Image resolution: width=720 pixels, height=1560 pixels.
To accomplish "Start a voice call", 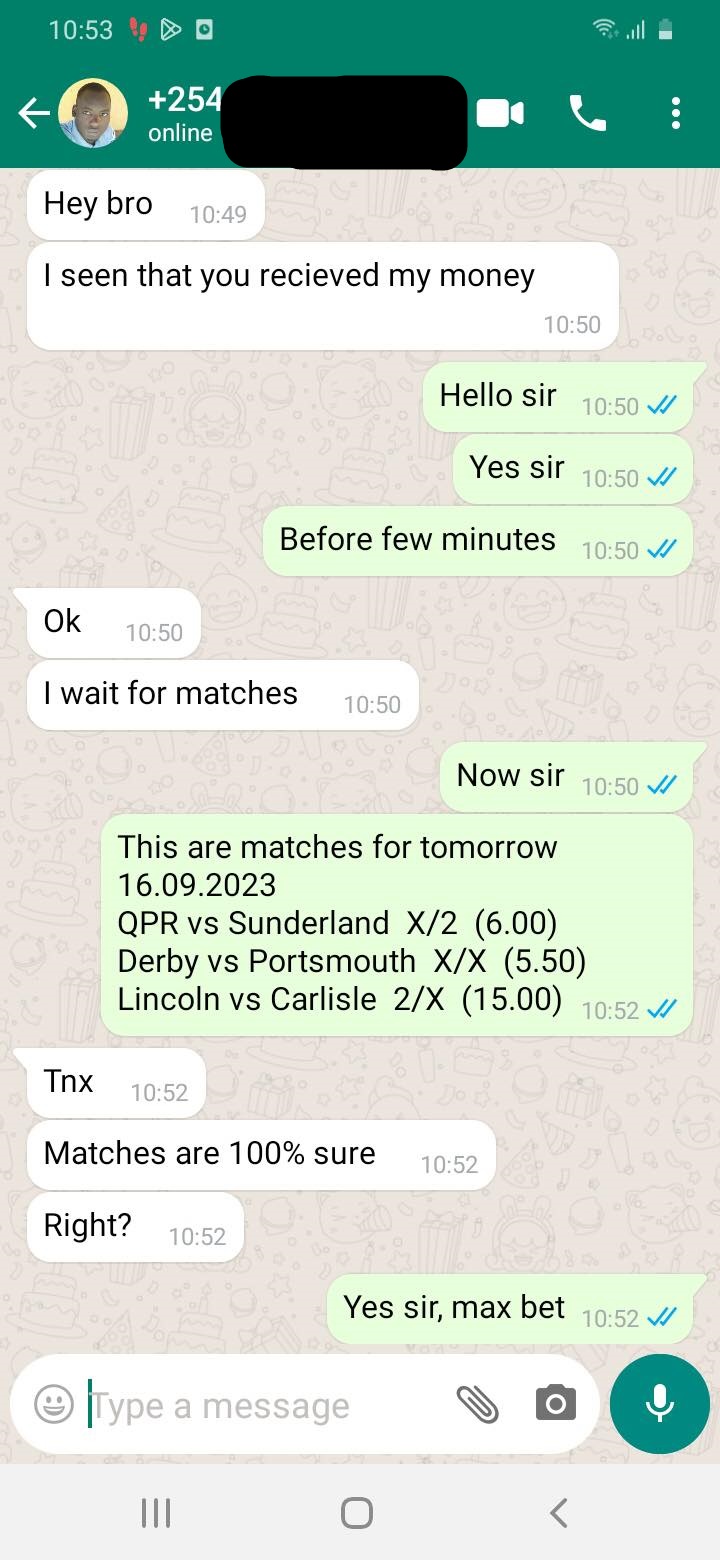I will [588, 114].
